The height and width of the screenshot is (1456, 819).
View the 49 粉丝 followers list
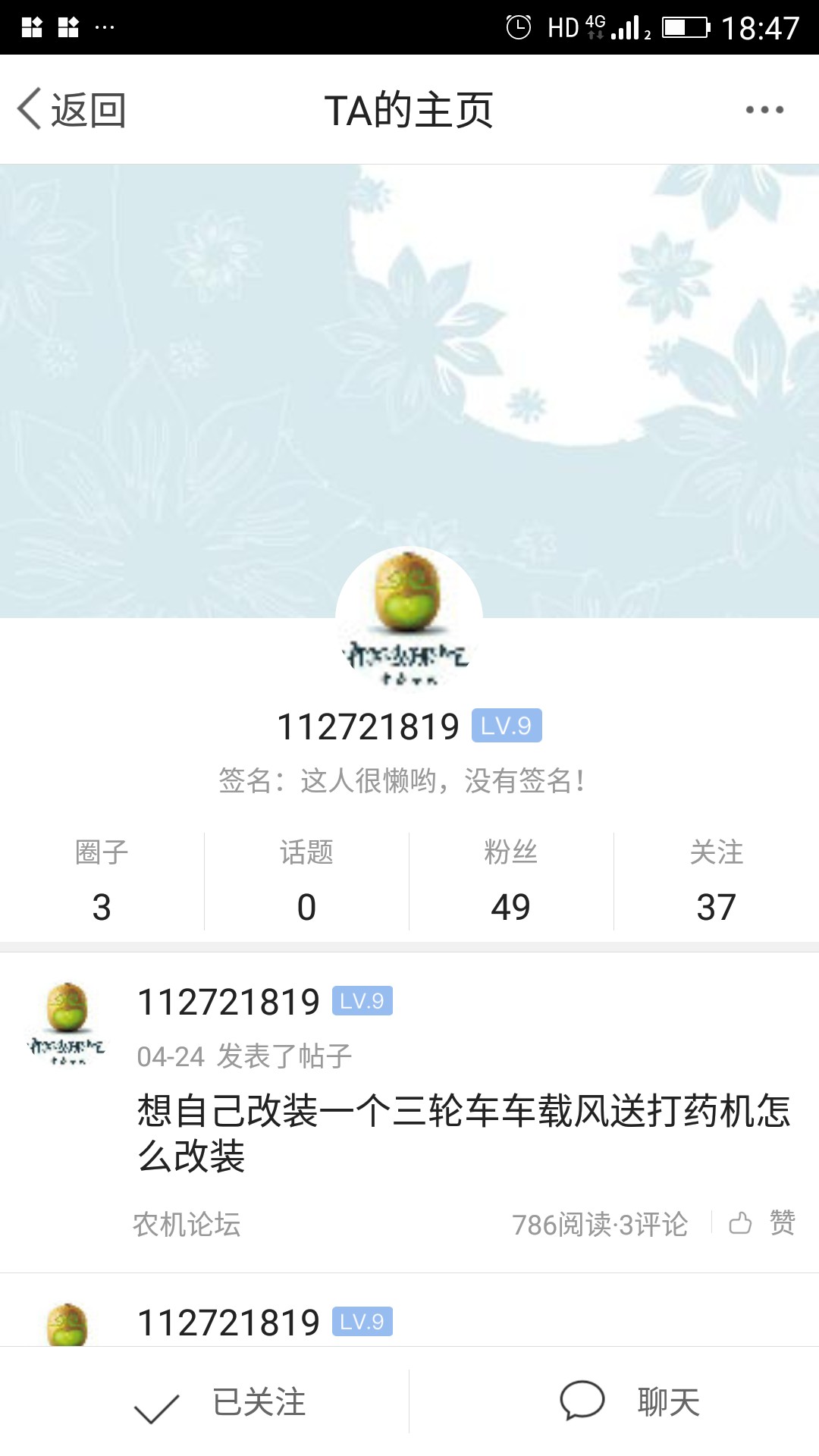[511, 881]
